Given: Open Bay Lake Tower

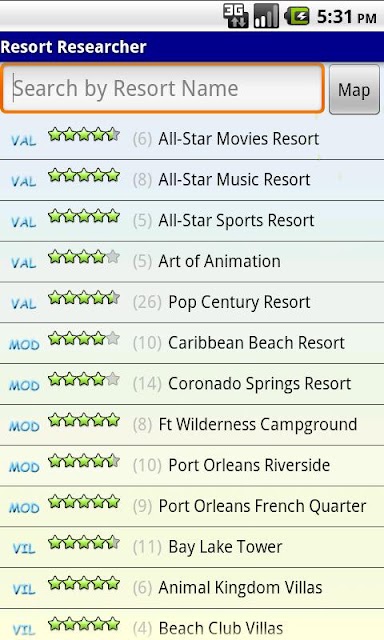Looking at the screenshot, I should click(x=192, y=547).
